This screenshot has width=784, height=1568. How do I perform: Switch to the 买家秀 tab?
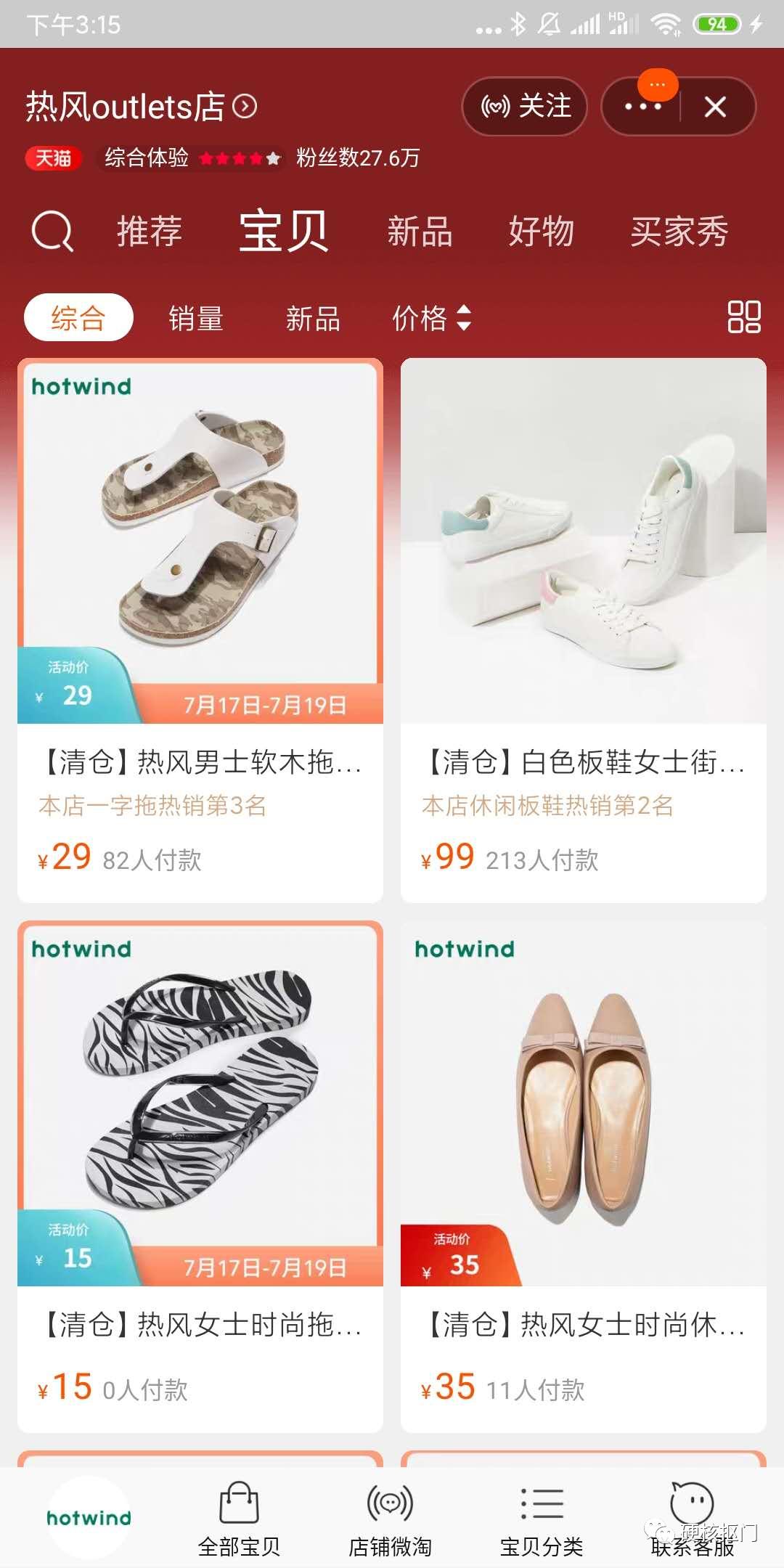pos(678,232)
